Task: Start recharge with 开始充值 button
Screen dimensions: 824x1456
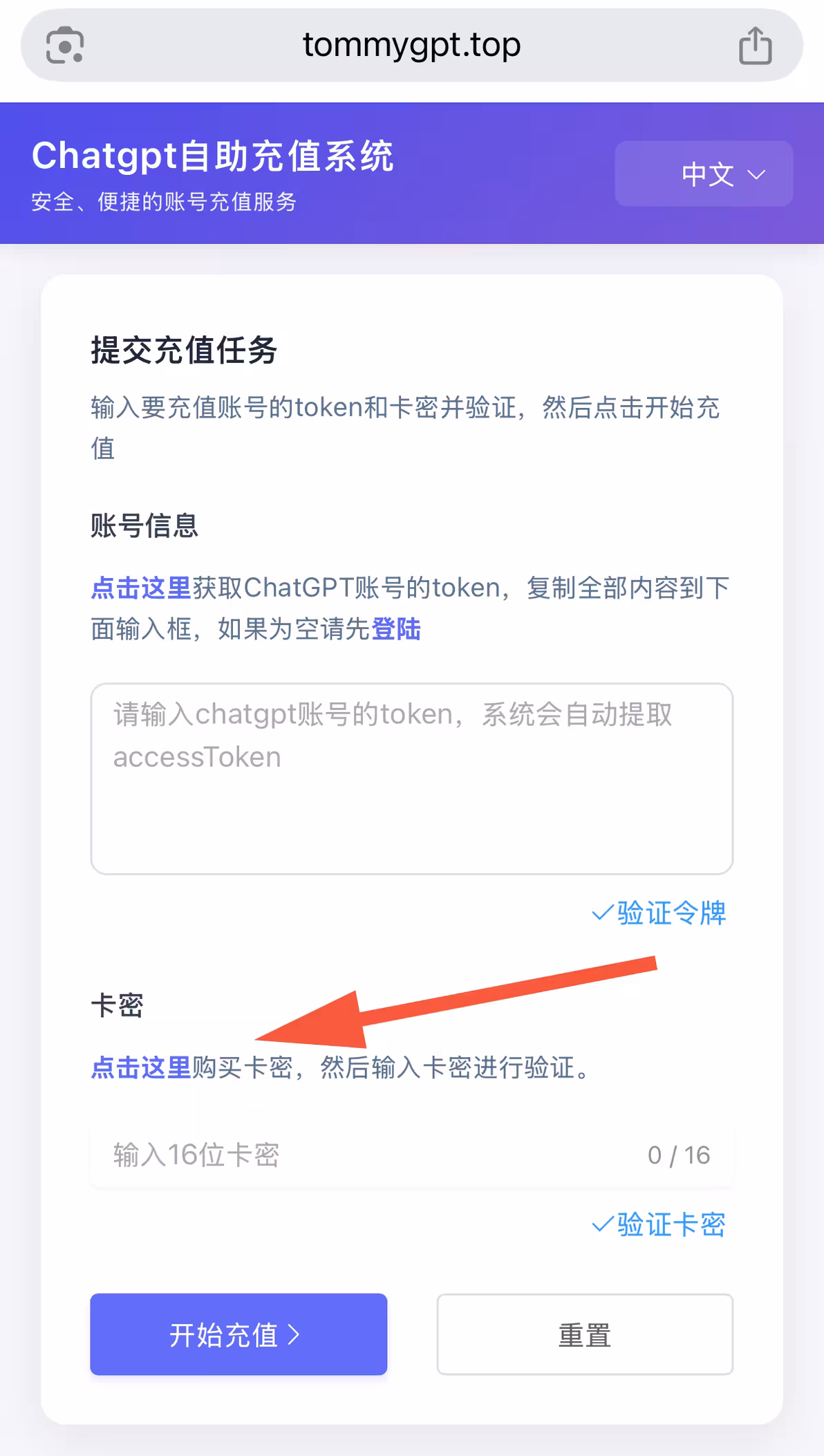Action: (x=238, y=1334)
